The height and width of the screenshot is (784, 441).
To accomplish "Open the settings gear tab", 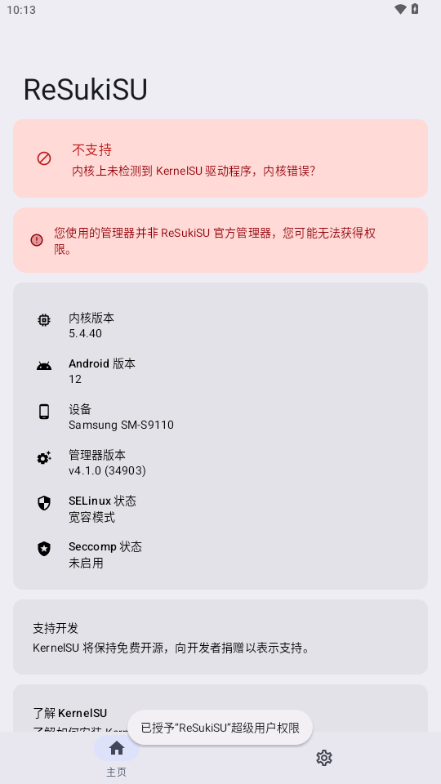I will (x=324, y=758).
